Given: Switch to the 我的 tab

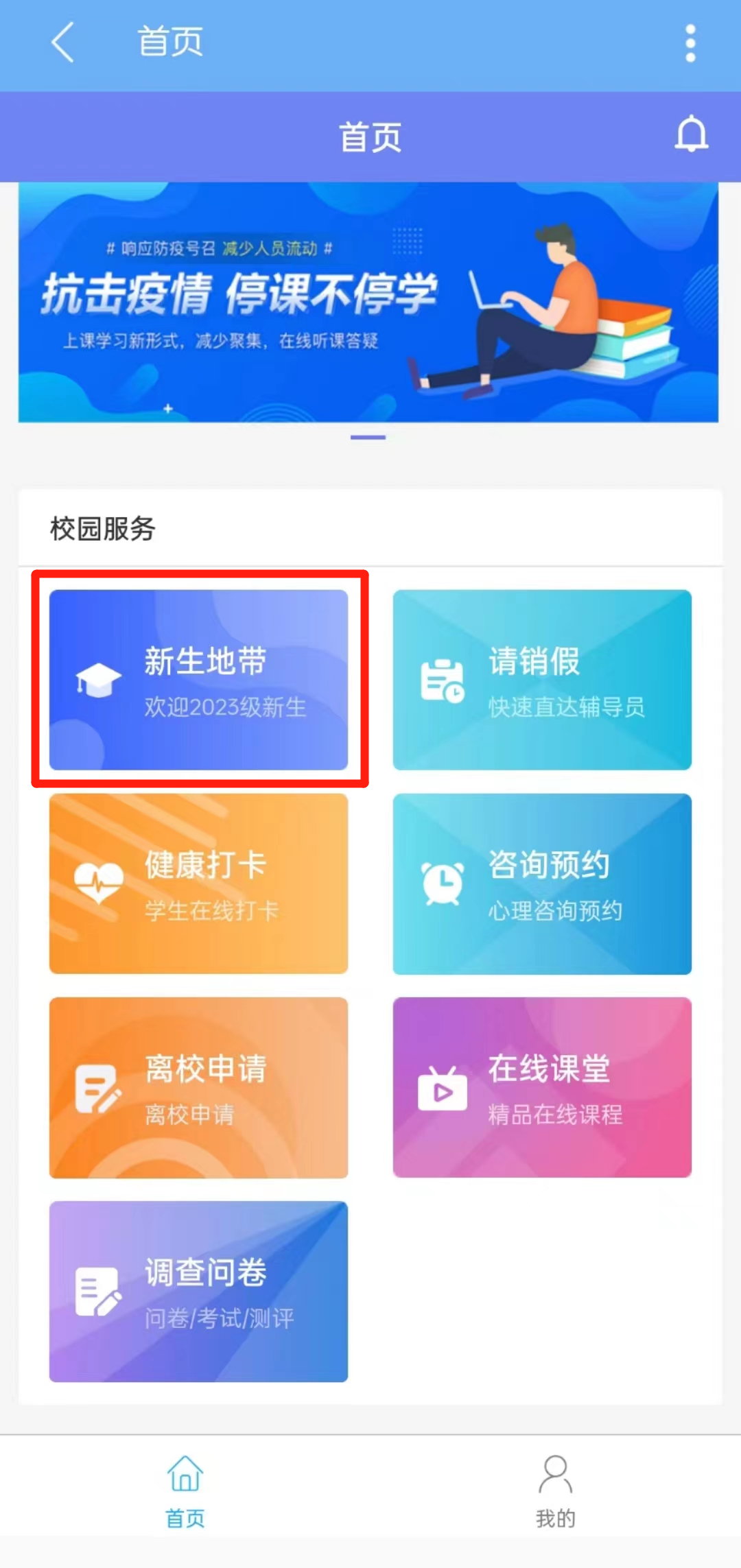Looking at the screenshot, I should pos(555,1493).
